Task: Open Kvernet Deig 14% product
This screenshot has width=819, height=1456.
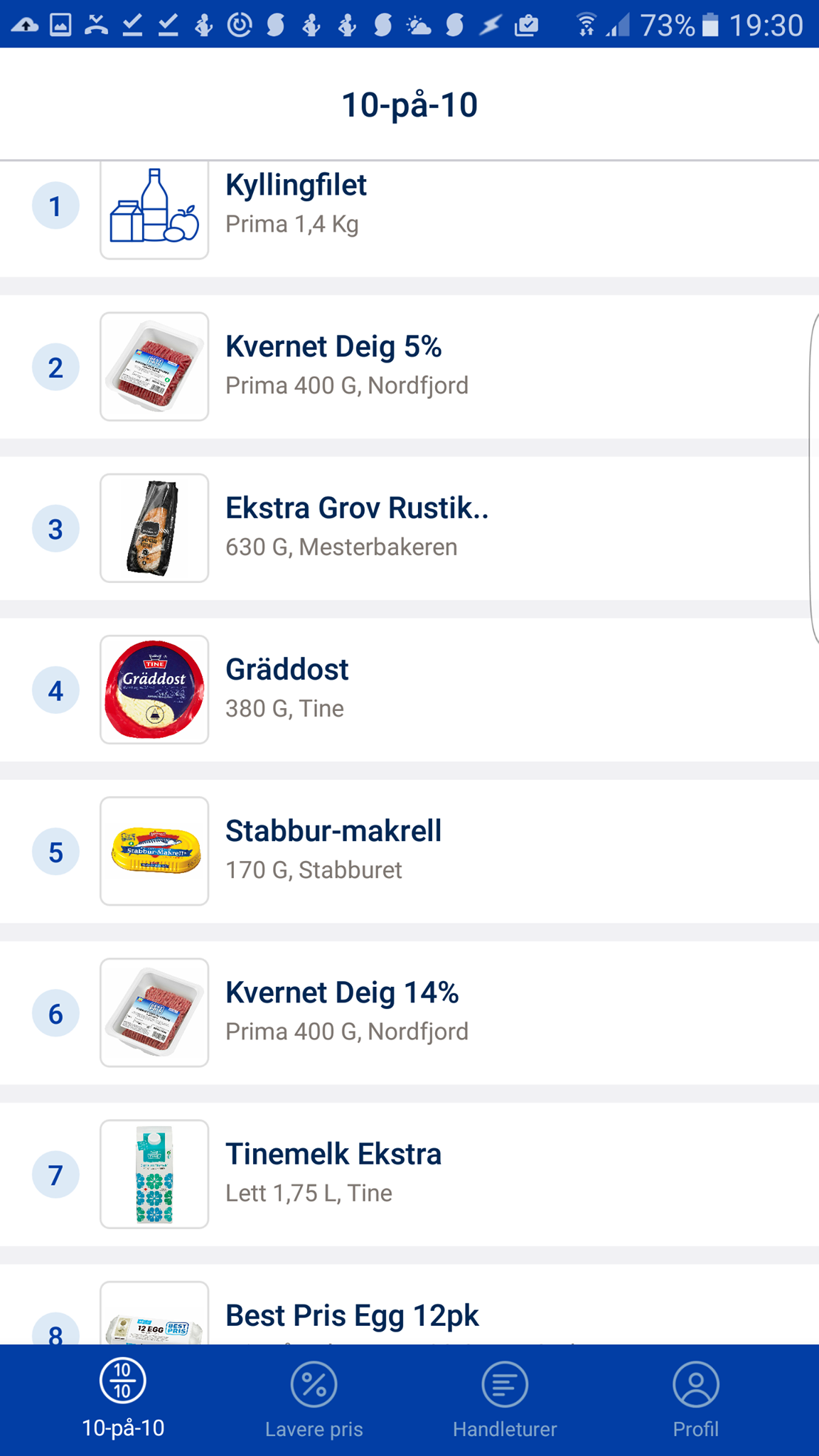Action: pyautogui.click(x=409, y=1012)
